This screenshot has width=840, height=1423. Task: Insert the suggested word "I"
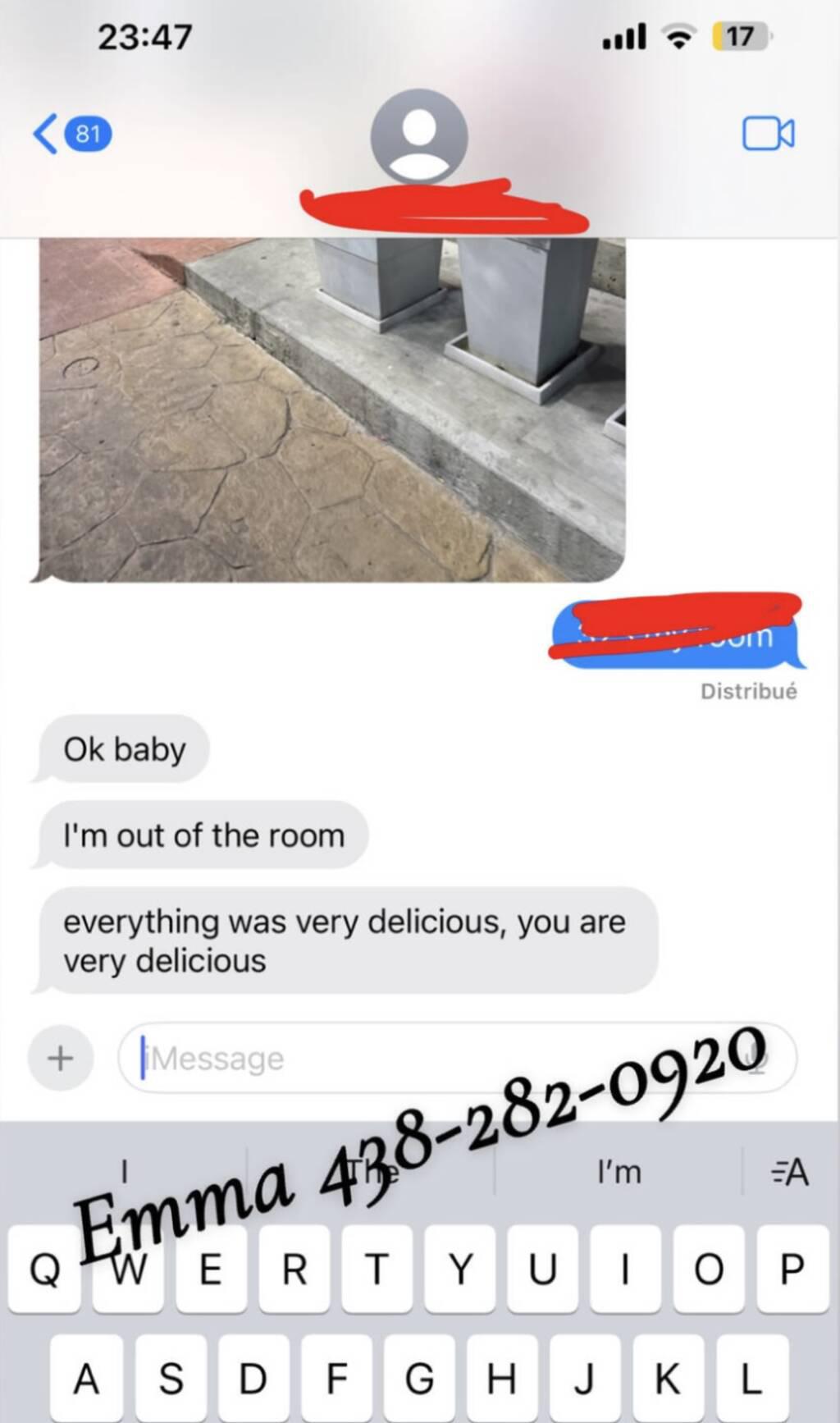tap(125, 1172)
